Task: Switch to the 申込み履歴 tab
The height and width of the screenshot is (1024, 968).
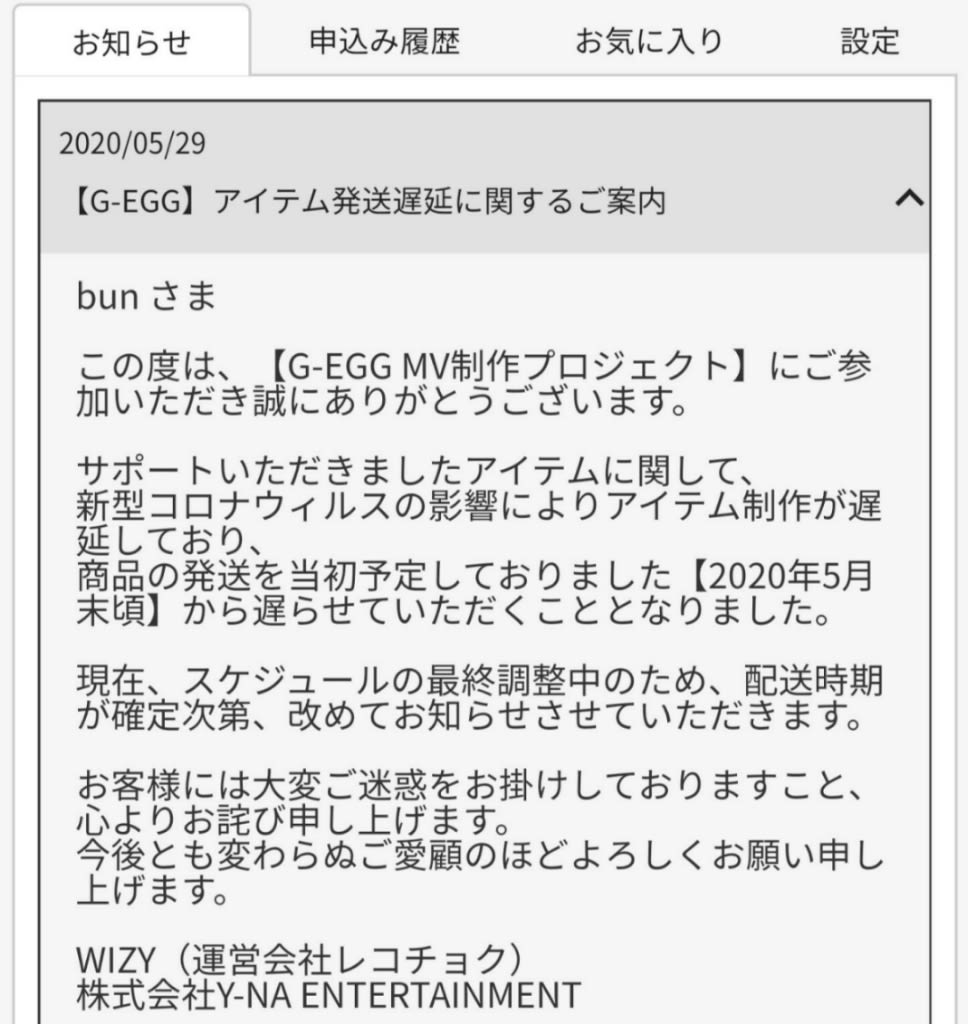Action: [385, 42]
